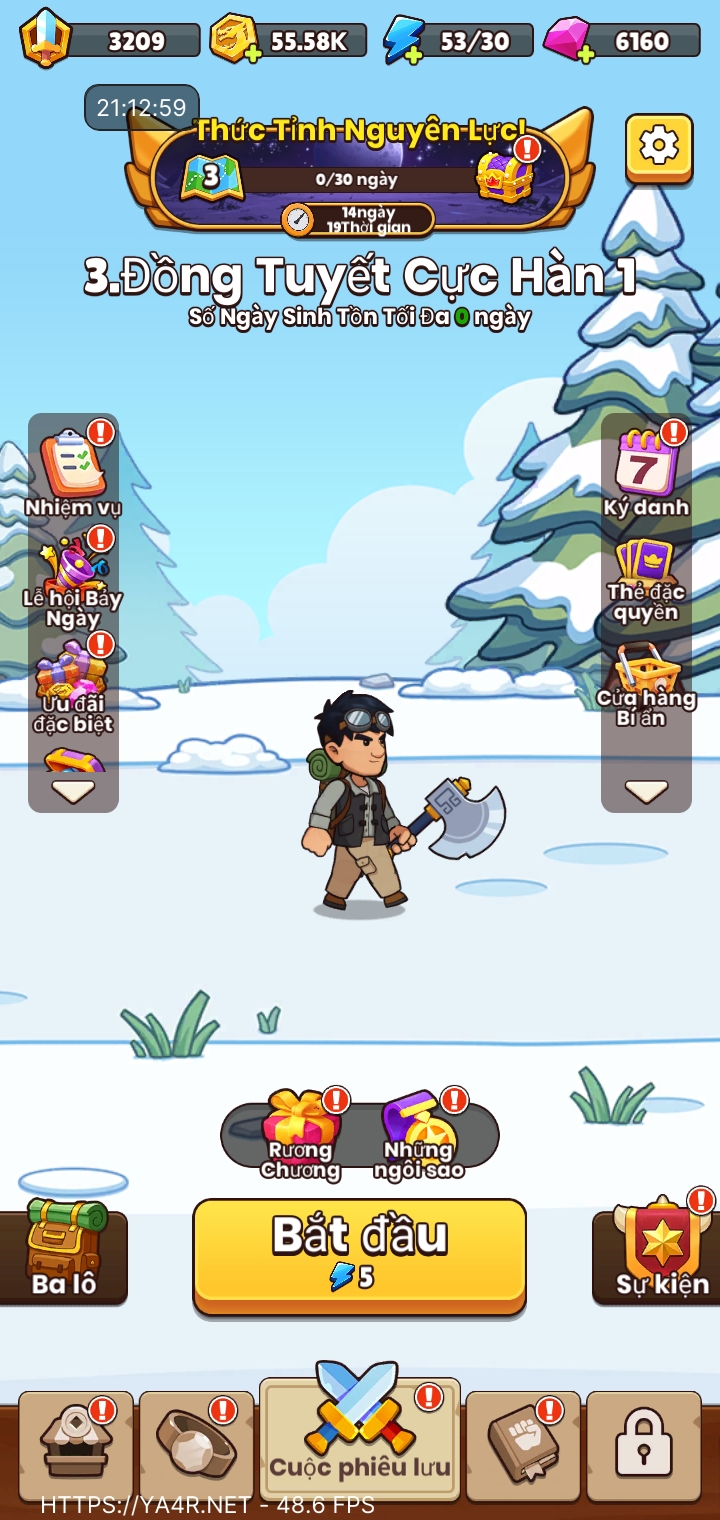This screenshot has width=720, height=1520.
Task: Expand the left side menu arrow
Action: click(x=73, y=792)
